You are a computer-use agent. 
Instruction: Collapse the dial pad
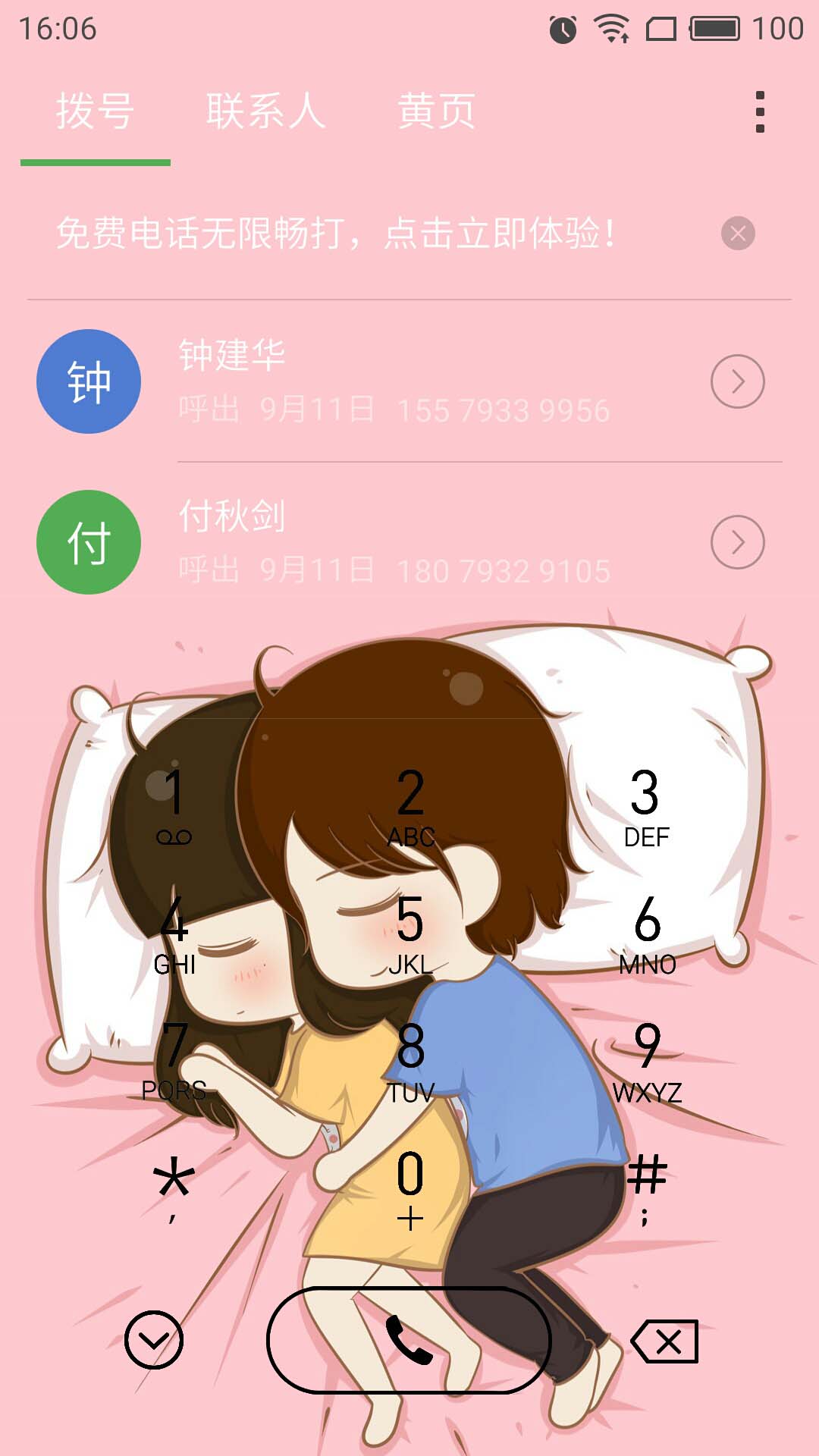point(154,1340)
